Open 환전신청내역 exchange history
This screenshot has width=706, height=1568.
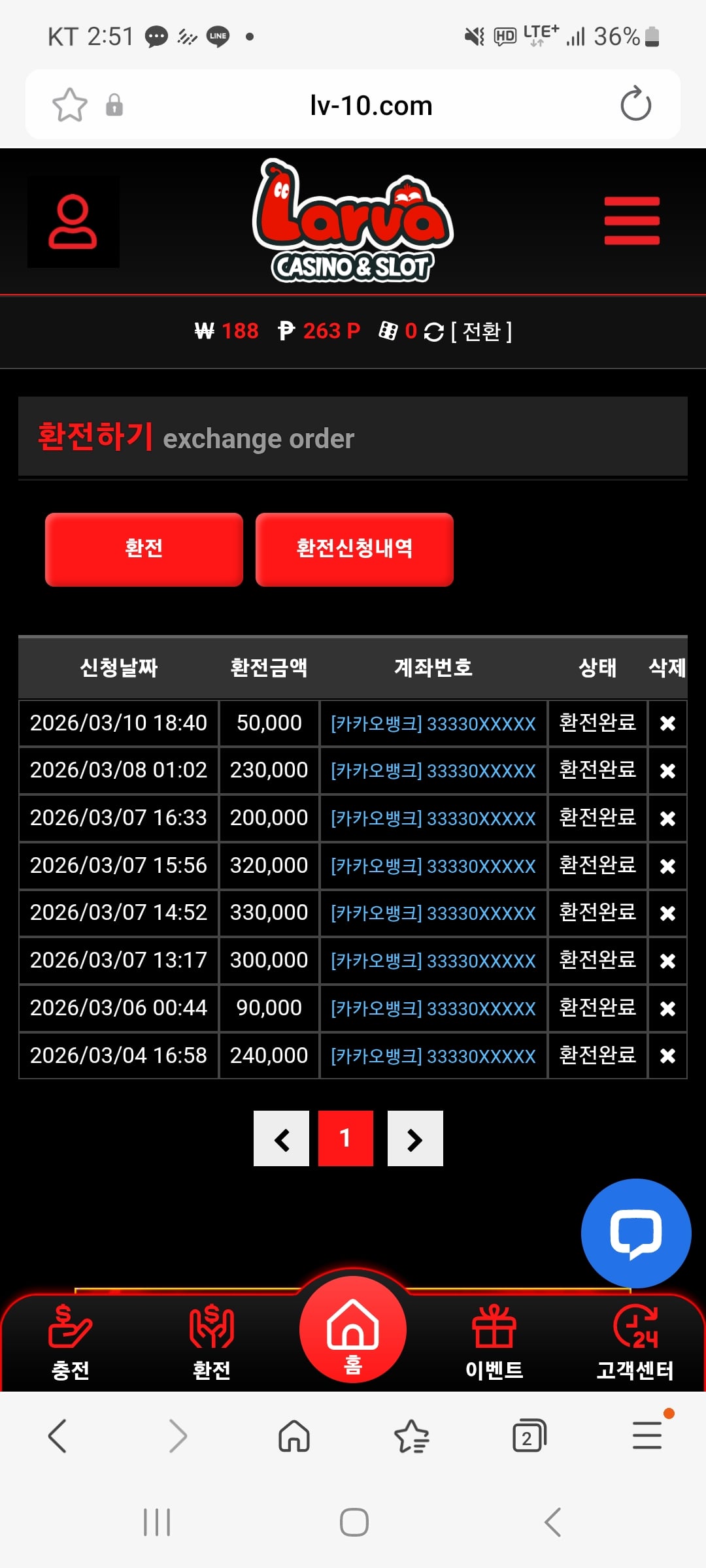354,549
